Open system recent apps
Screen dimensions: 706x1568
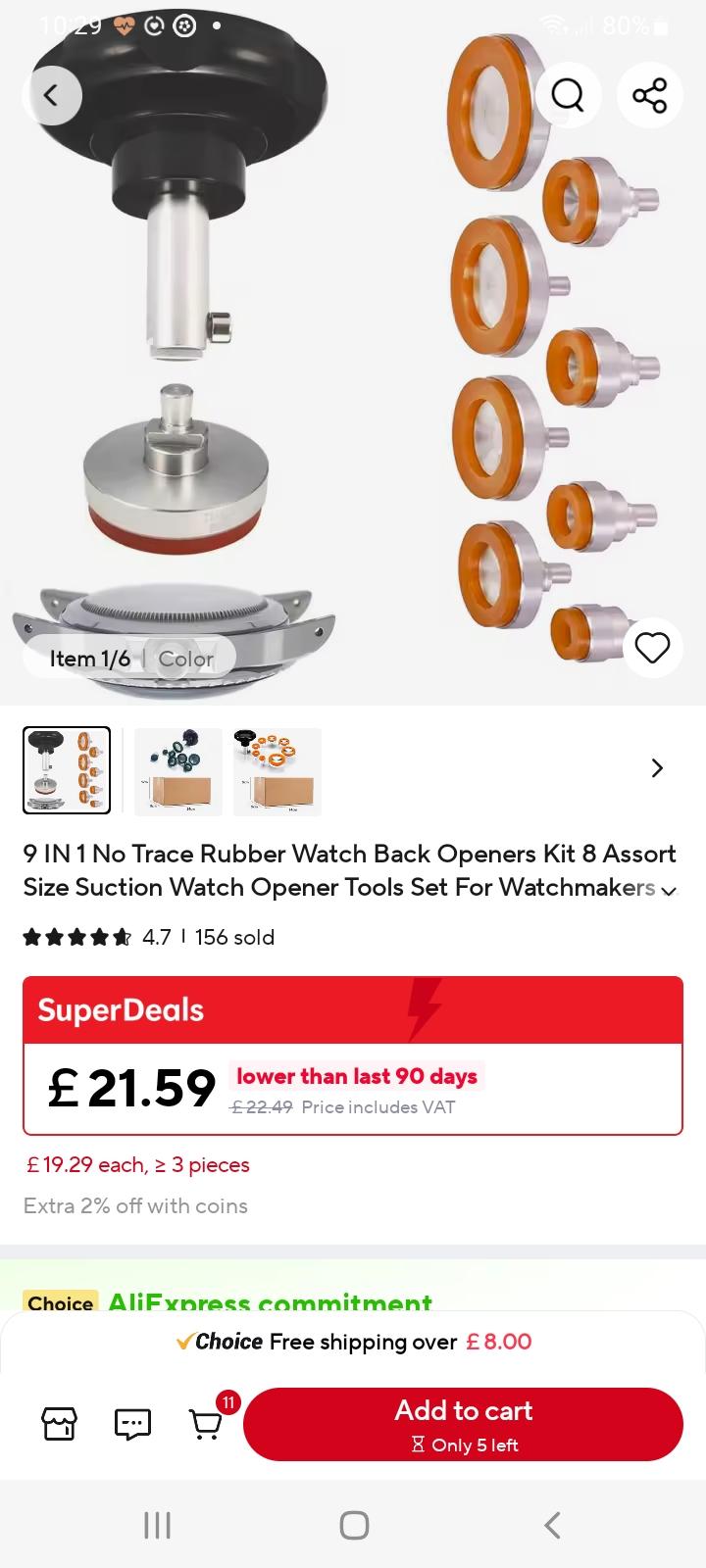(x=157, y=1525)
